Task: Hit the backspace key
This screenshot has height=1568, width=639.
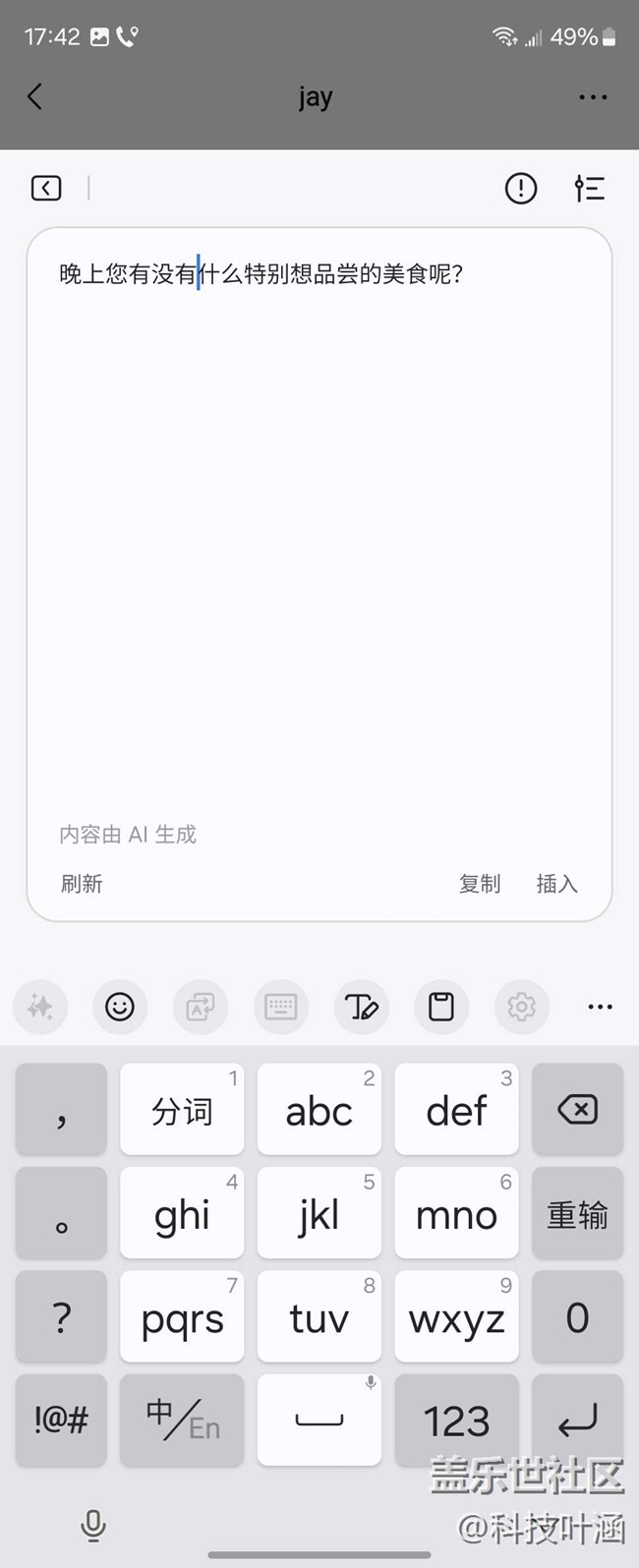Action: pyautogui.click(x=577, y=1109)
